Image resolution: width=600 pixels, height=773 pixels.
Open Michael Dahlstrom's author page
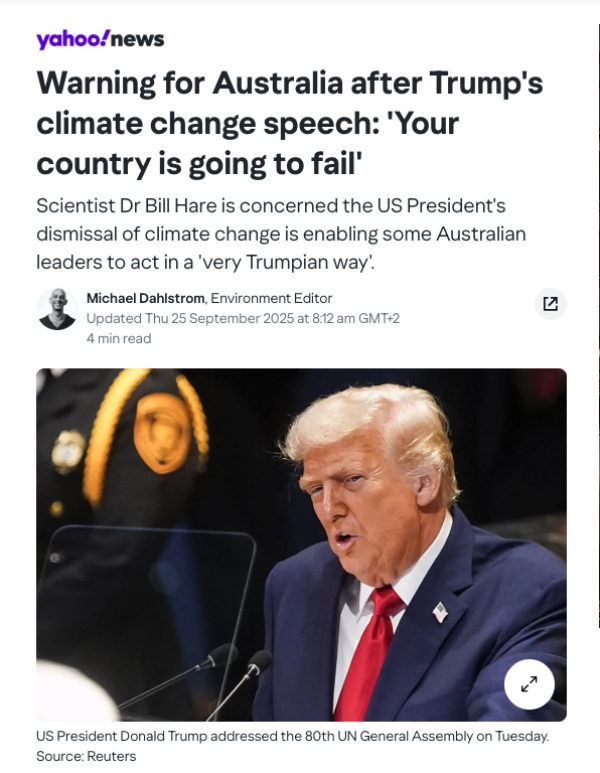coord(146,298)
